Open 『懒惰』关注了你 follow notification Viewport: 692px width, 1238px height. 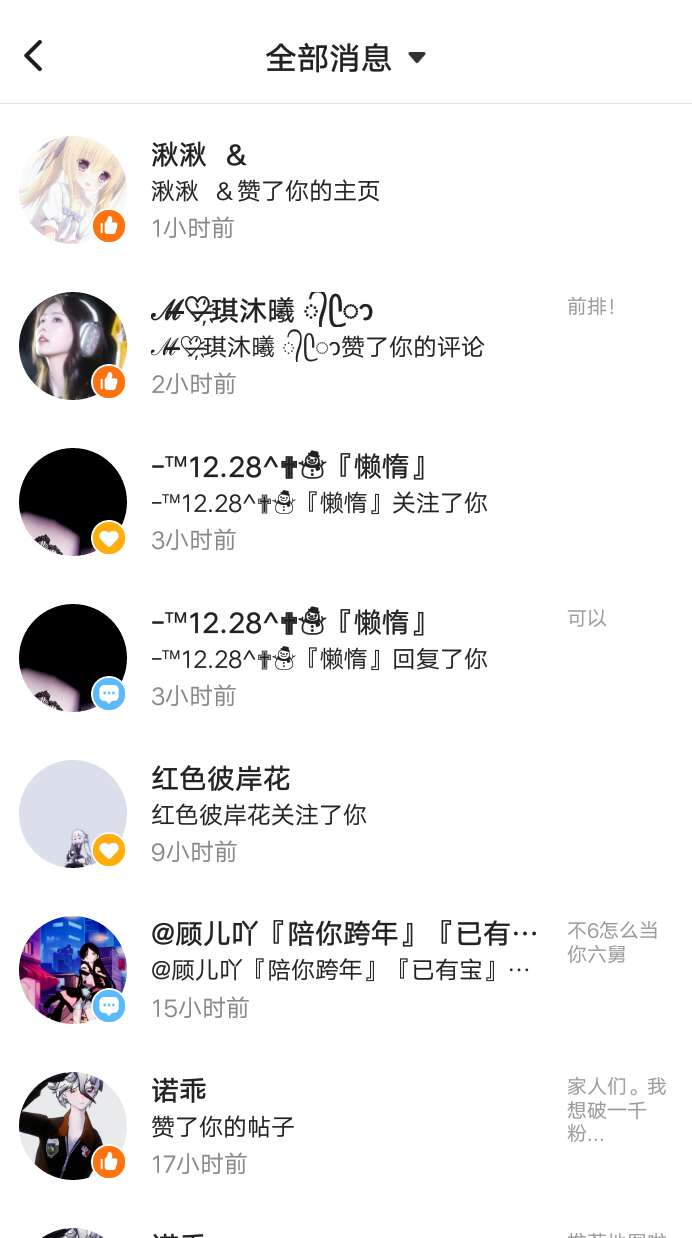(330, 503)
